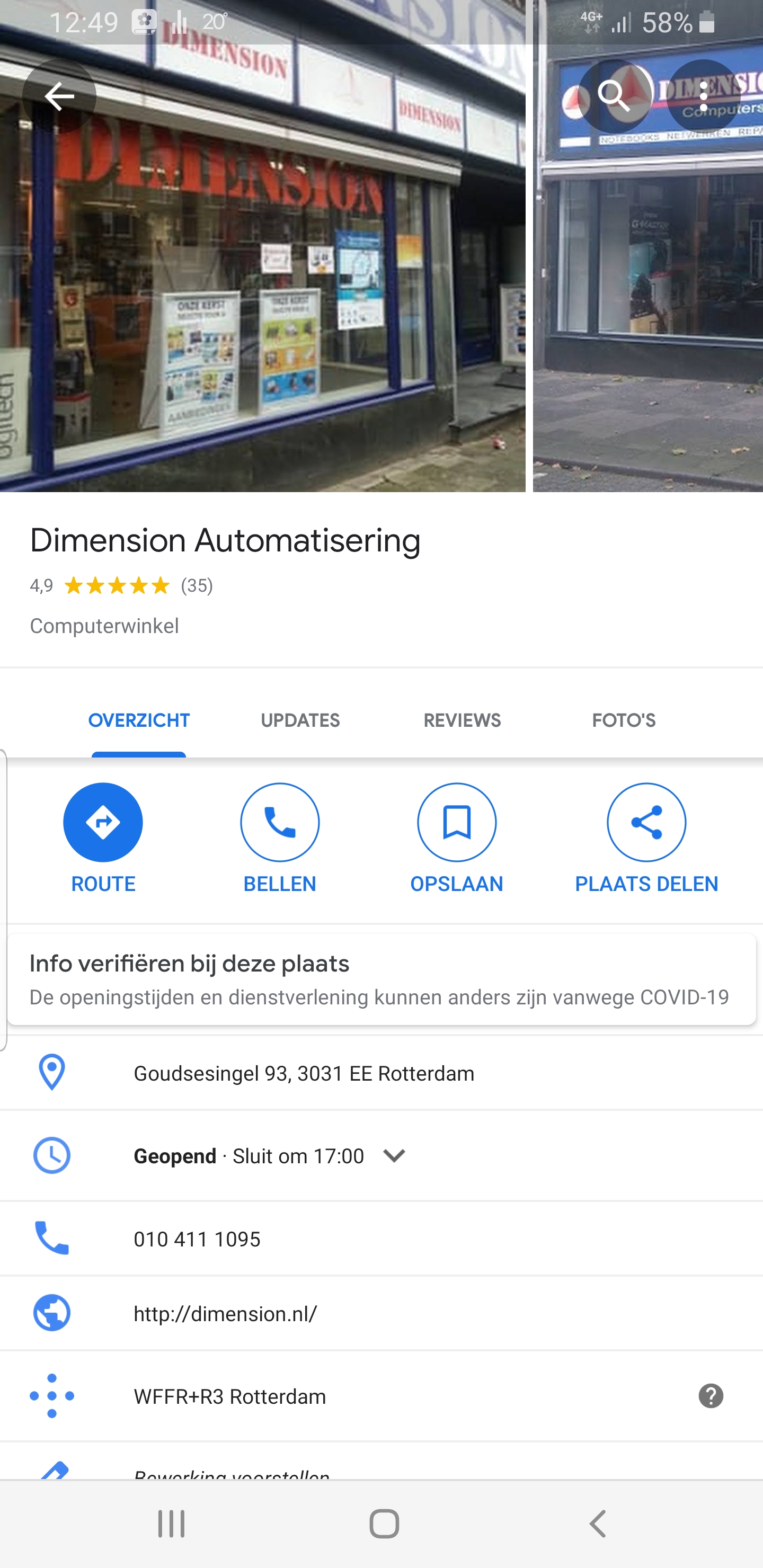This screenshot has height=1568, width=763.
Task: View the main storefront photo
Action: pos(262,246)
